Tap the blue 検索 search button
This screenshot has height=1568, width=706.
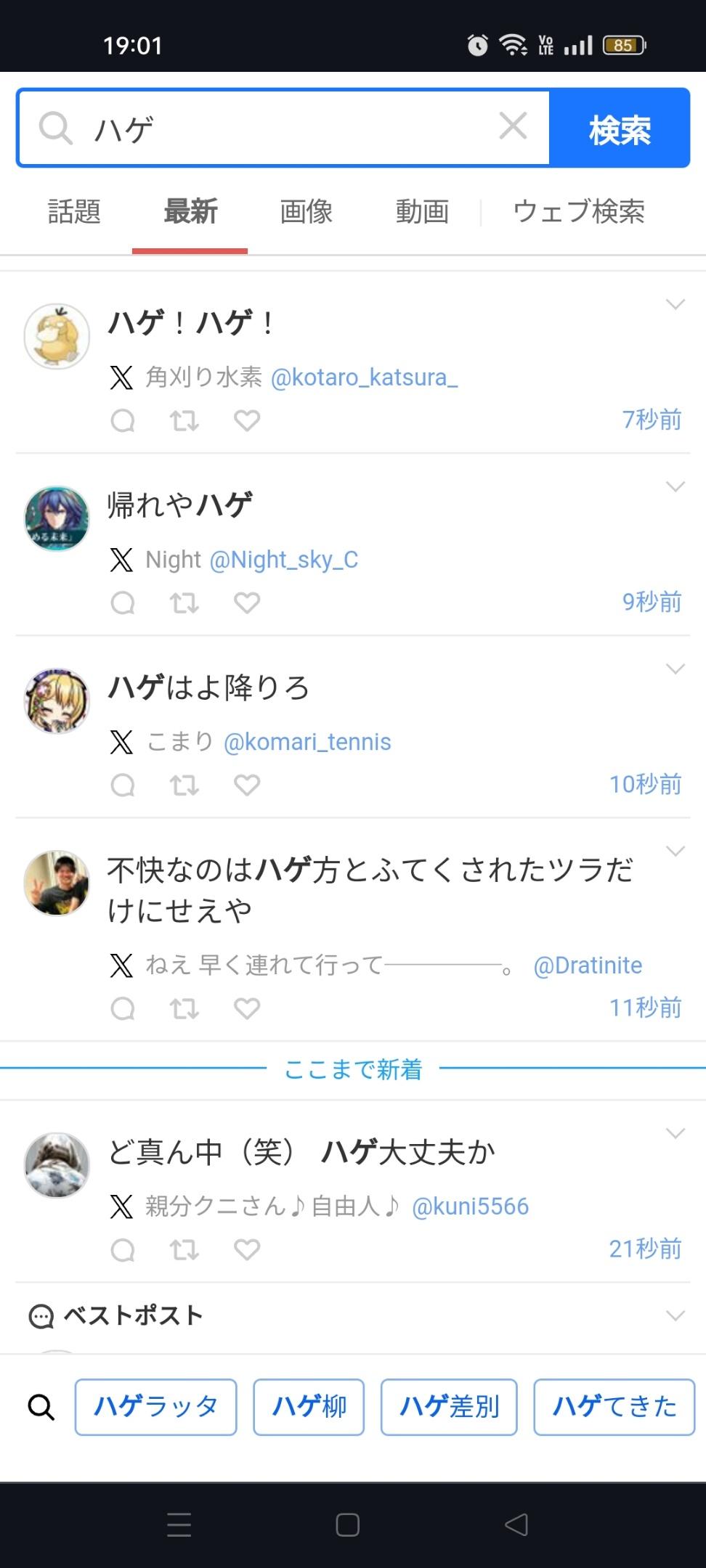pyautogui.click(x=619, y=128)
